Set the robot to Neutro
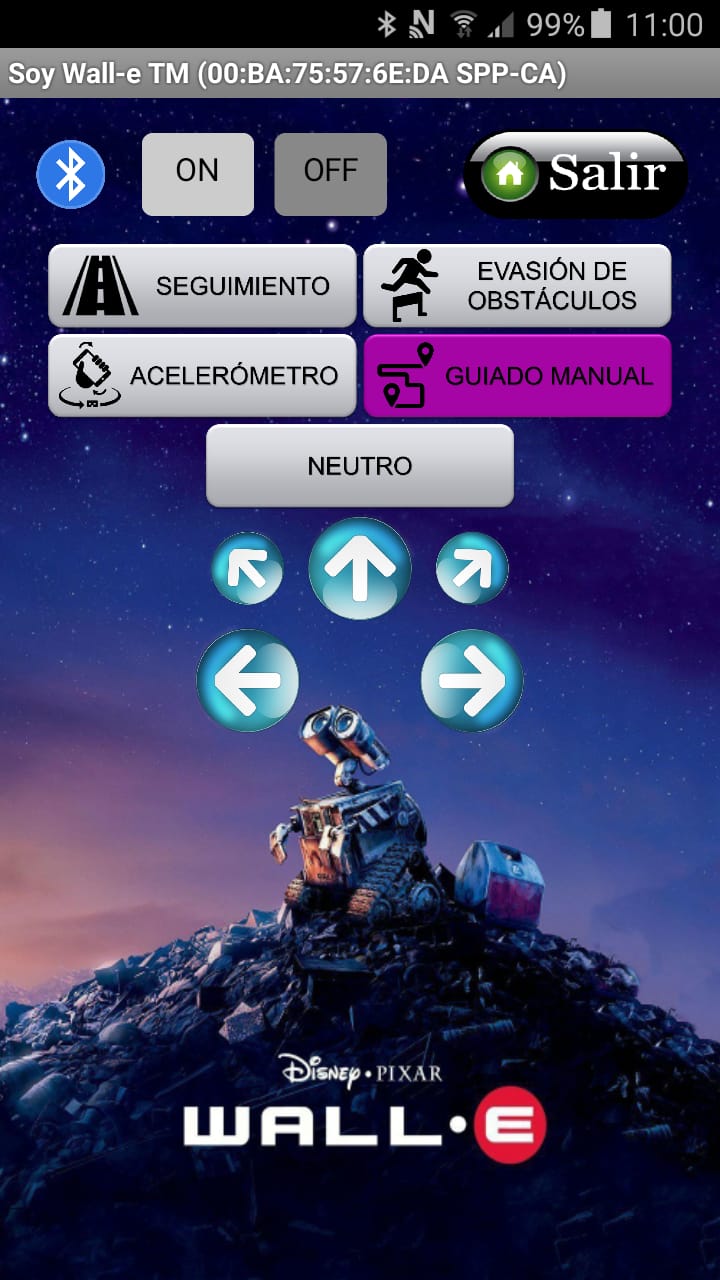 click(360, 466)
